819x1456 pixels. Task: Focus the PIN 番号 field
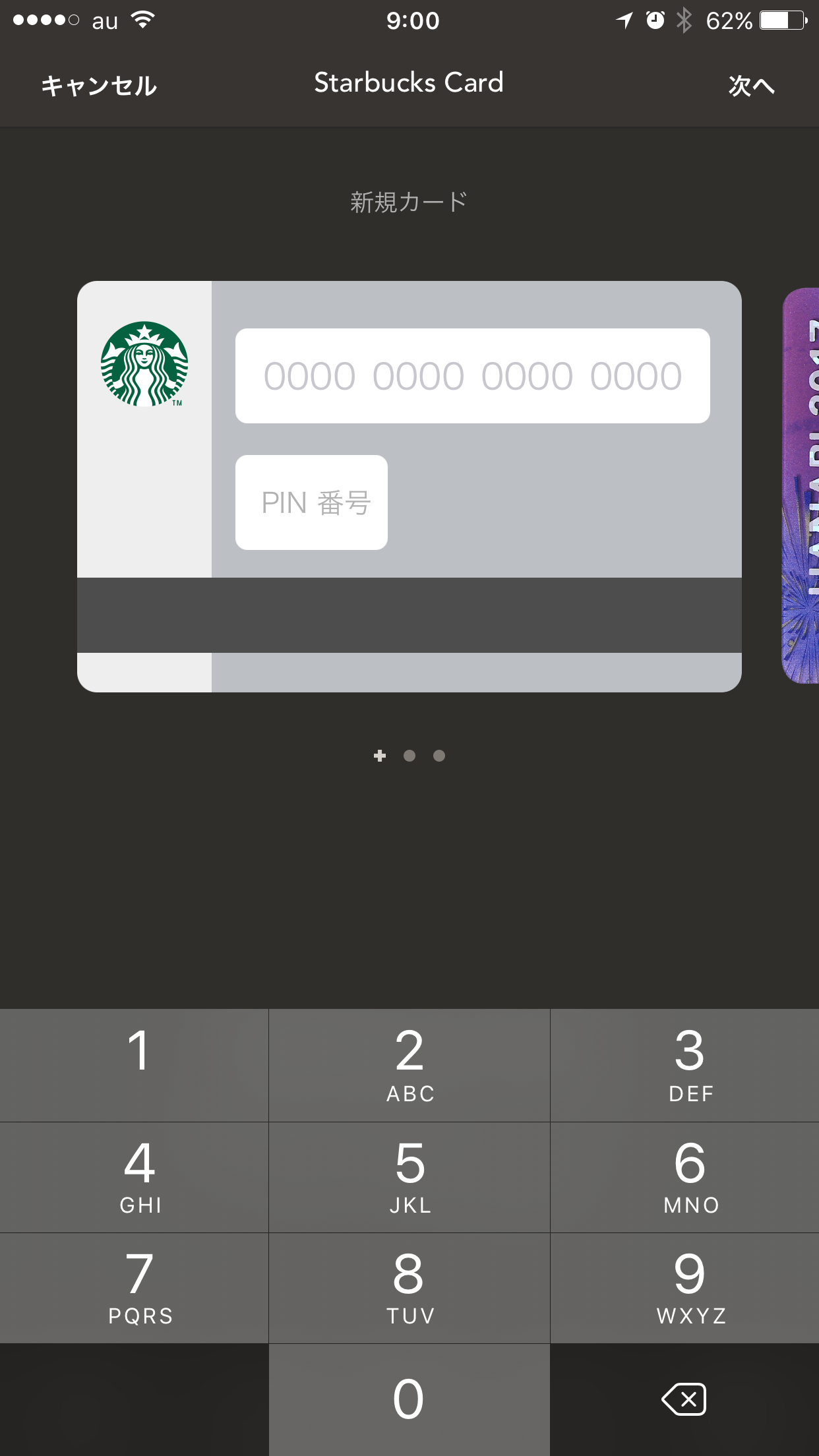(x=311, y=502)
